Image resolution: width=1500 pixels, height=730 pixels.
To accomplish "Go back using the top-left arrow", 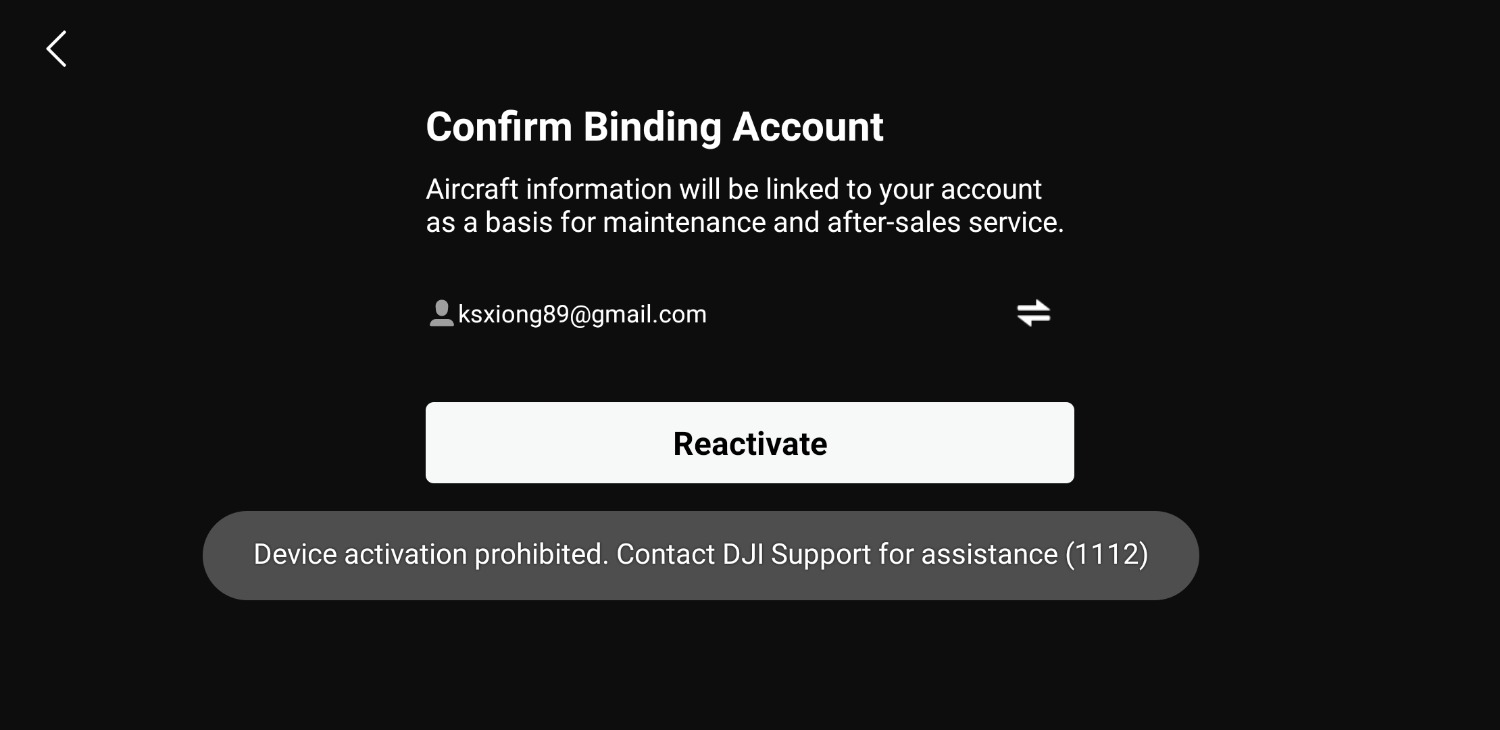I will 56,48.
